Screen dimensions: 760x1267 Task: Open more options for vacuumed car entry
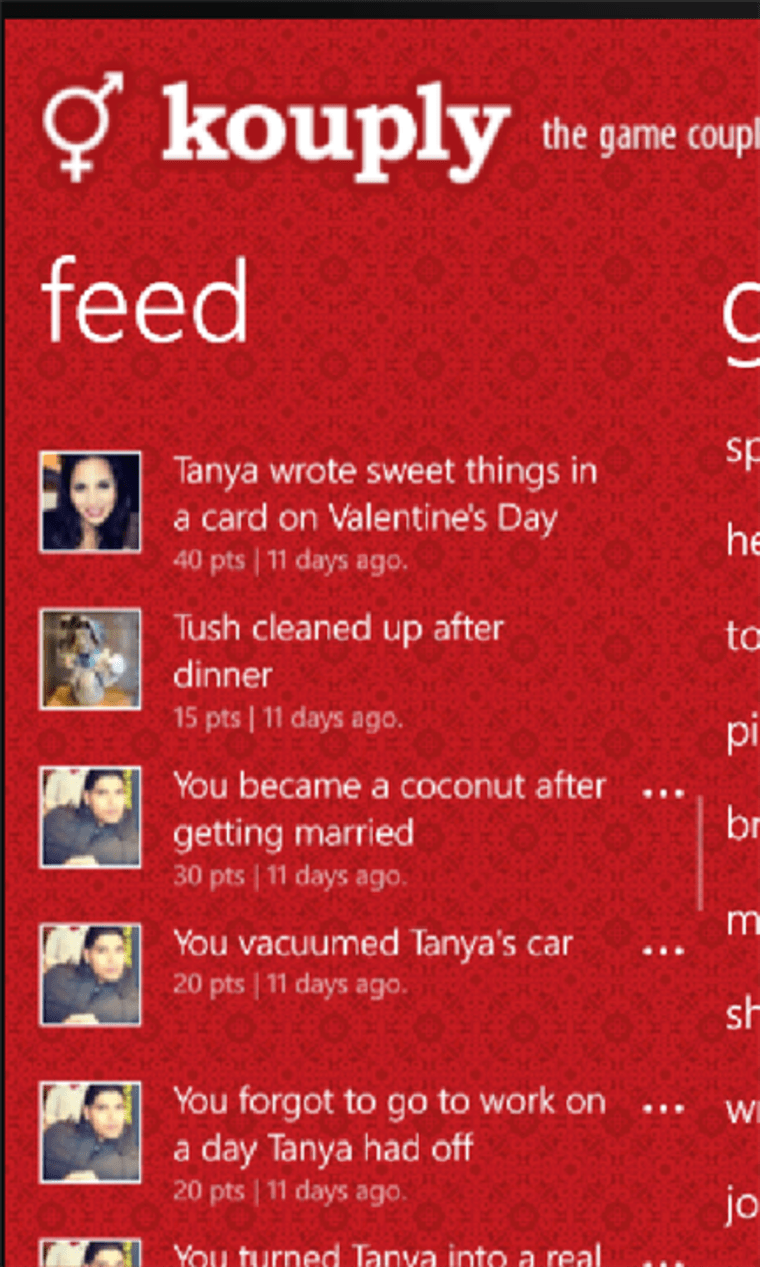click(663, 949)
